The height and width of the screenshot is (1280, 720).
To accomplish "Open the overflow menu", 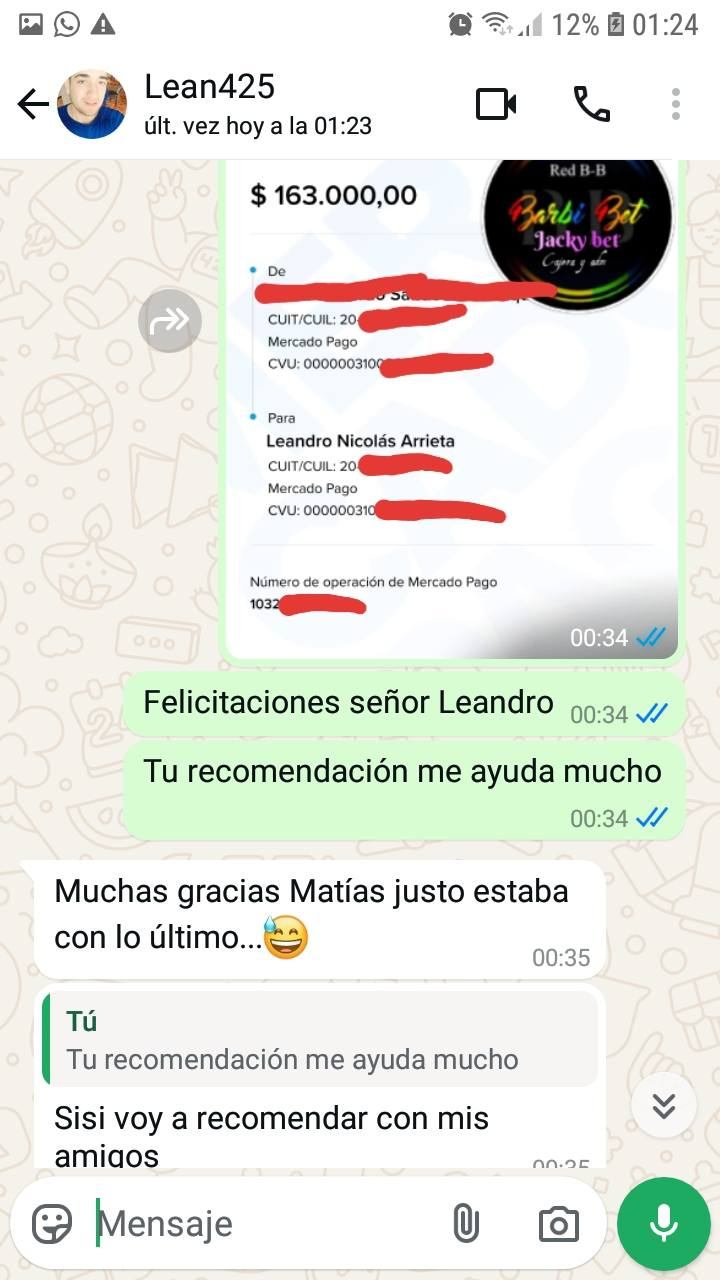I will (676, 104).
